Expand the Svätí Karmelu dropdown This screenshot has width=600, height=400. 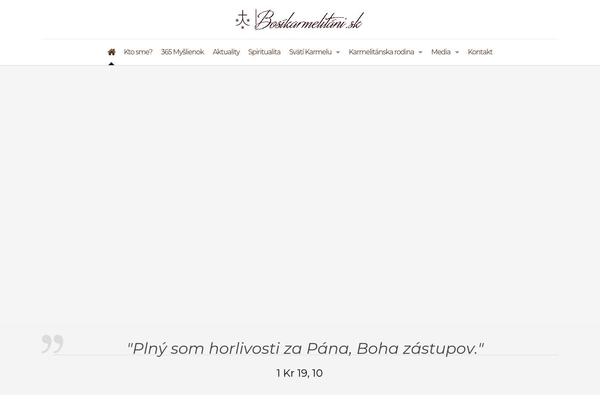pyautogui.click(x=314, y=52)
